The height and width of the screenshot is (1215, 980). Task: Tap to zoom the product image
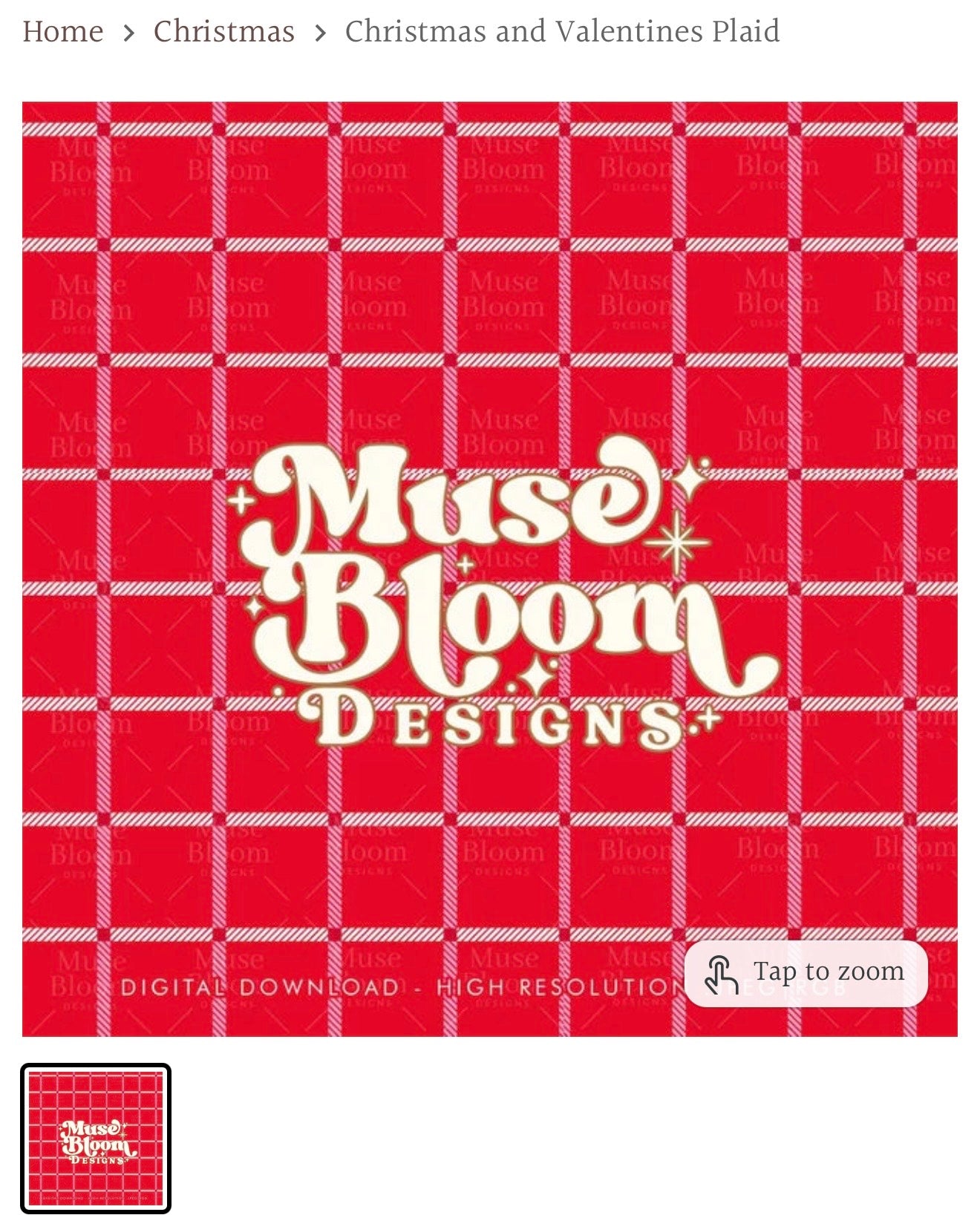[x=806, y=973]
